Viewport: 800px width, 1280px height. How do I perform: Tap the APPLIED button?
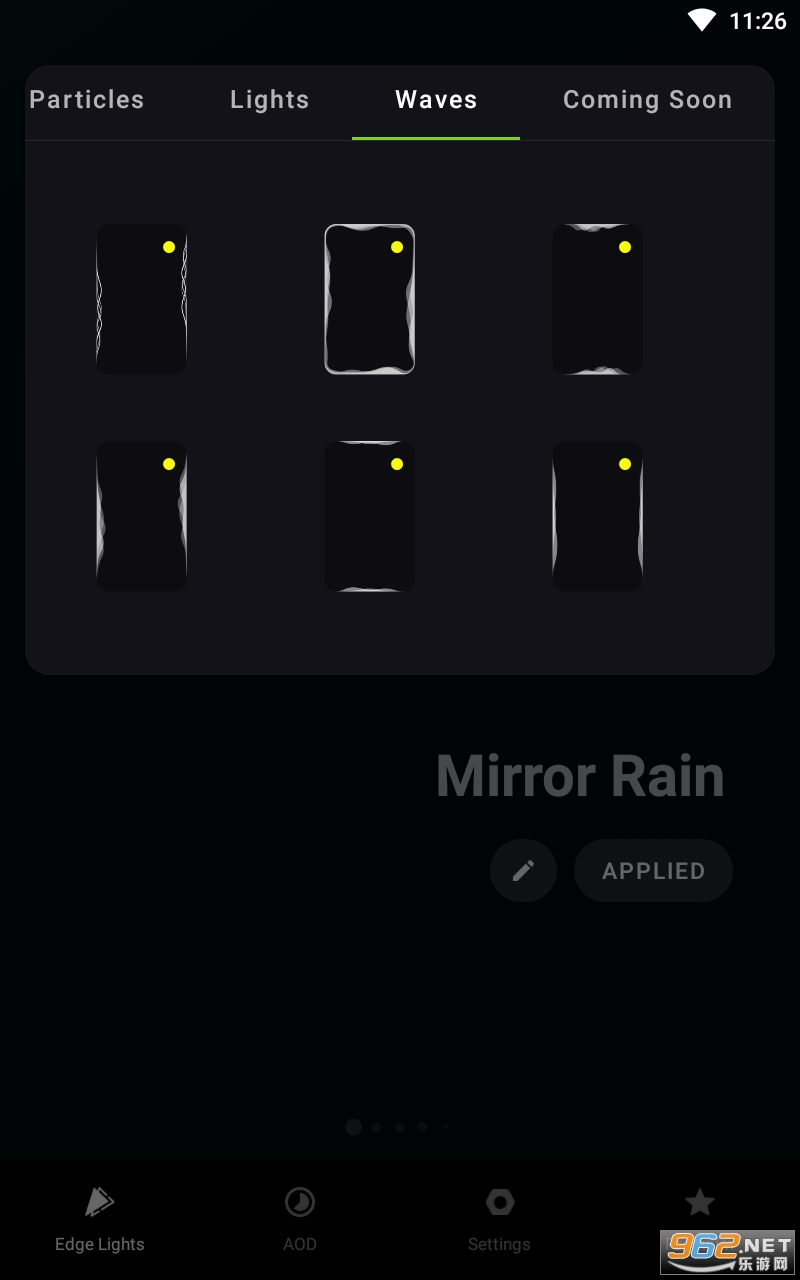(653, 871)
